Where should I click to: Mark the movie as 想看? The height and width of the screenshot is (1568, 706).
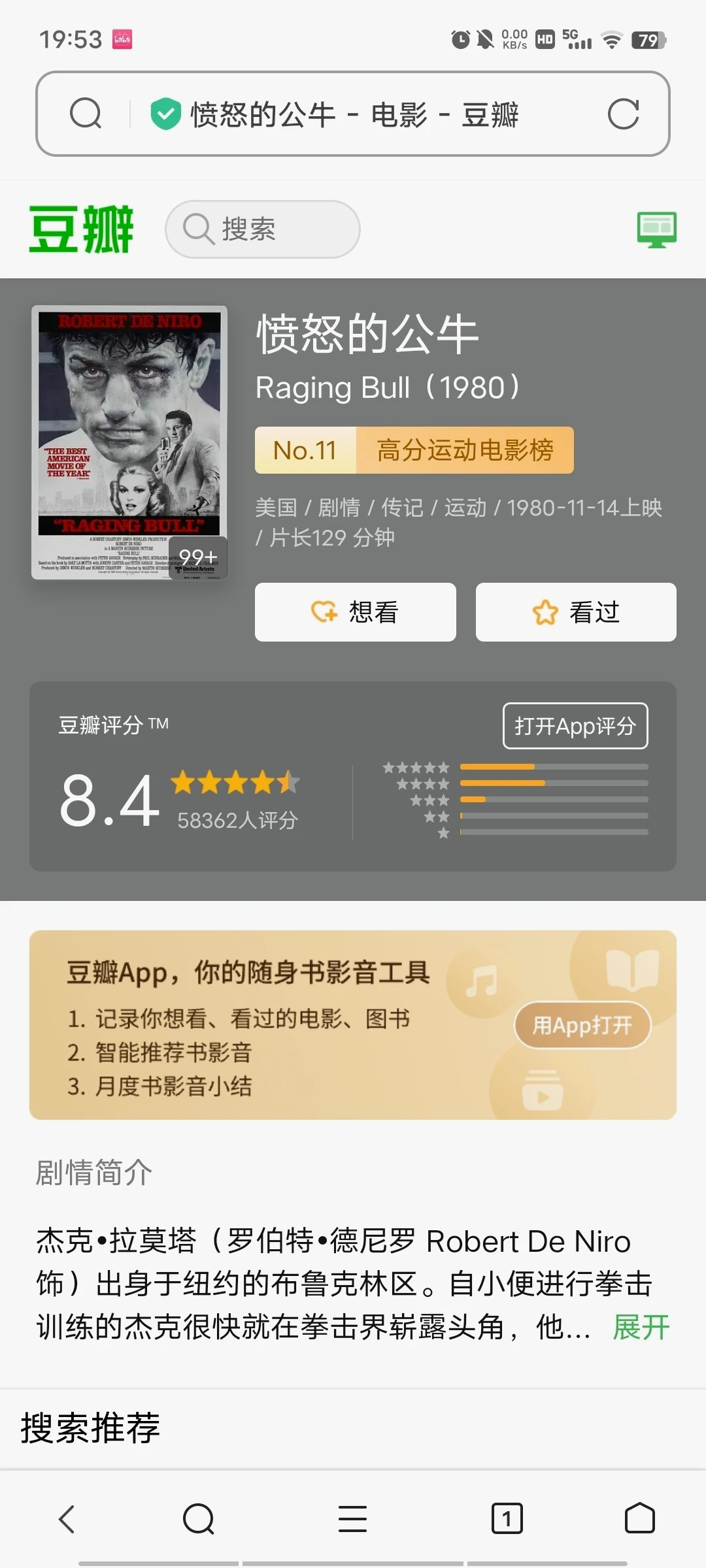[355, 612]
